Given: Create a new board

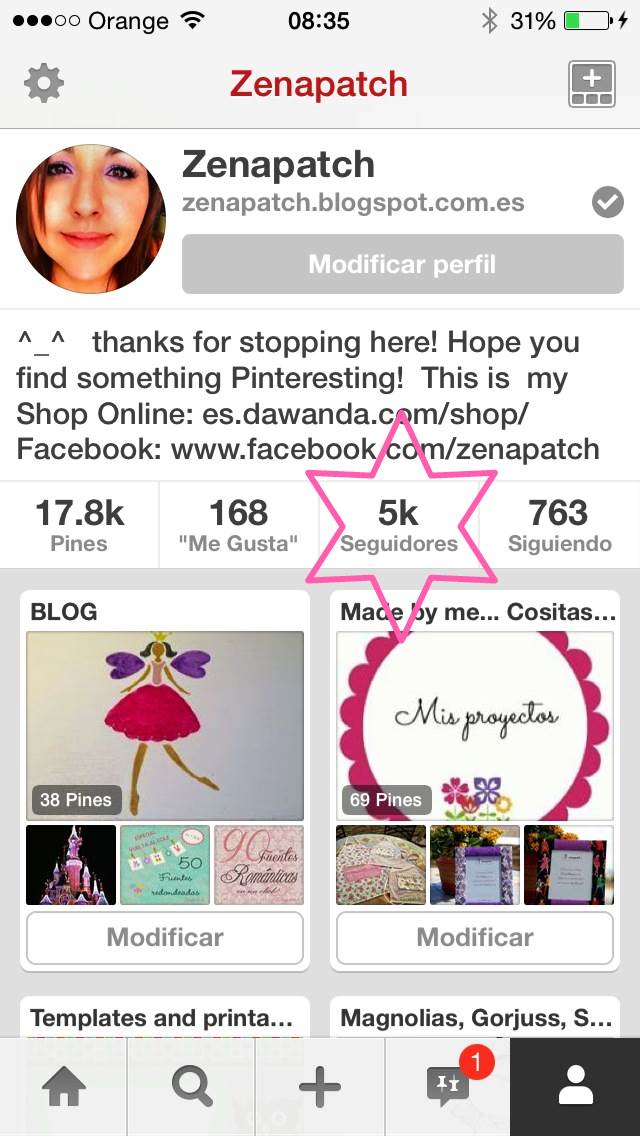Looking at the screenshot, I should click(590, 83).
